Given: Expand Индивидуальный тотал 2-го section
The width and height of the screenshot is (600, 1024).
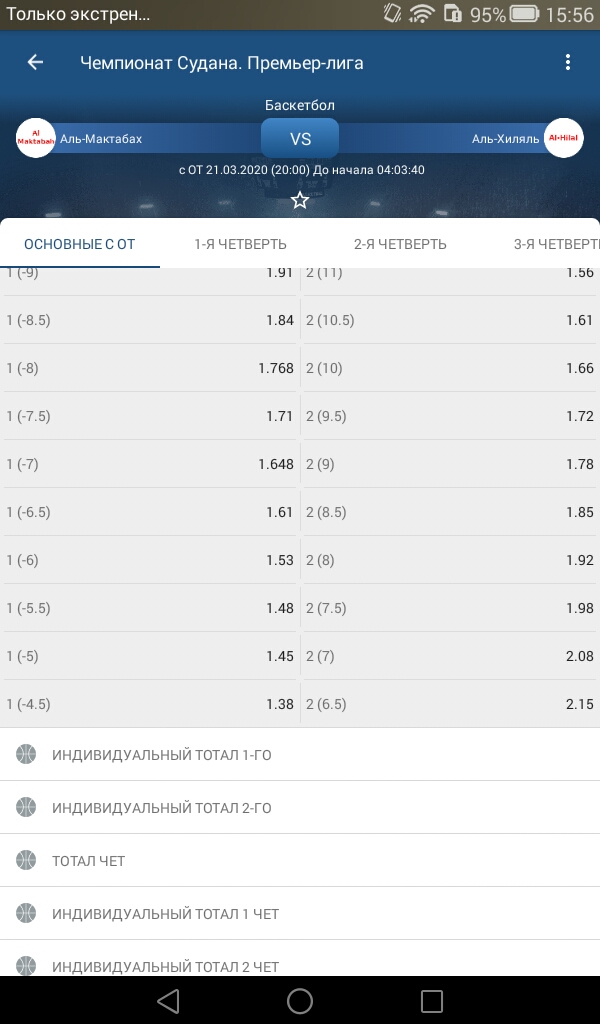Looking at the screenshot, I should click(x=300, y=808).
